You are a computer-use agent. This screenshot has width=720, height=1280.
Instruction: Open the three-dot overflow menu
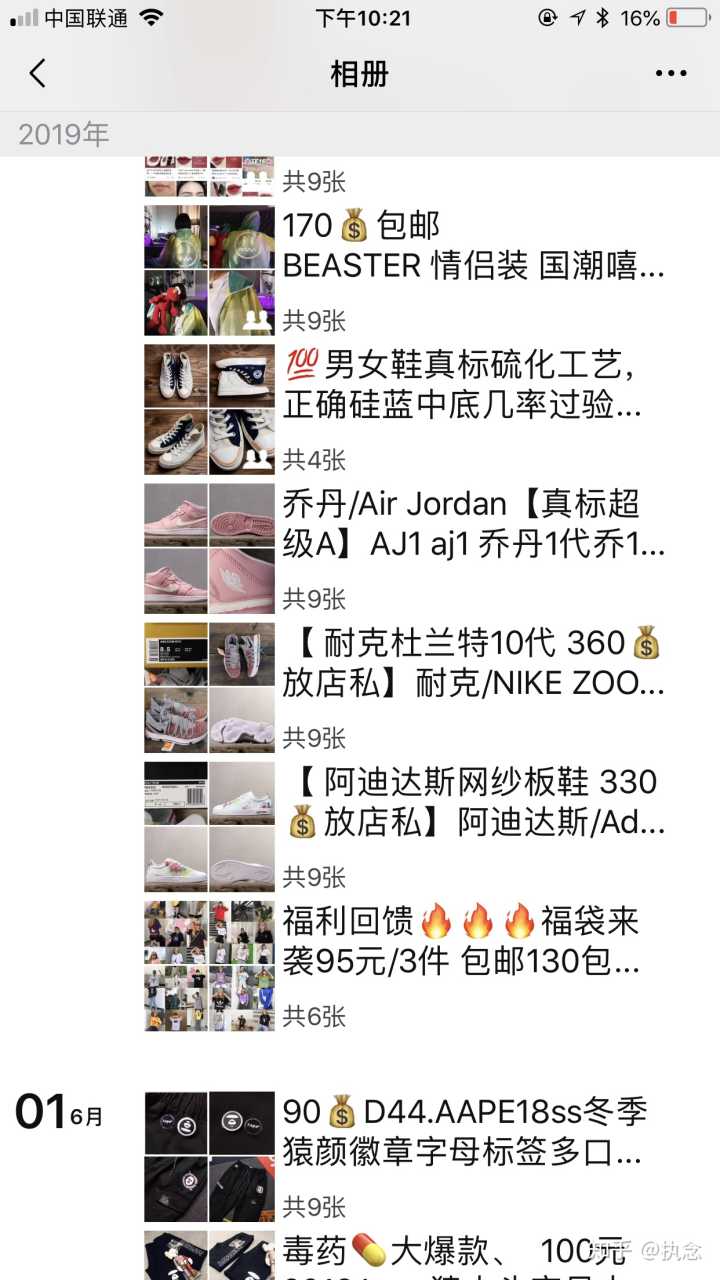pos(670,73)
